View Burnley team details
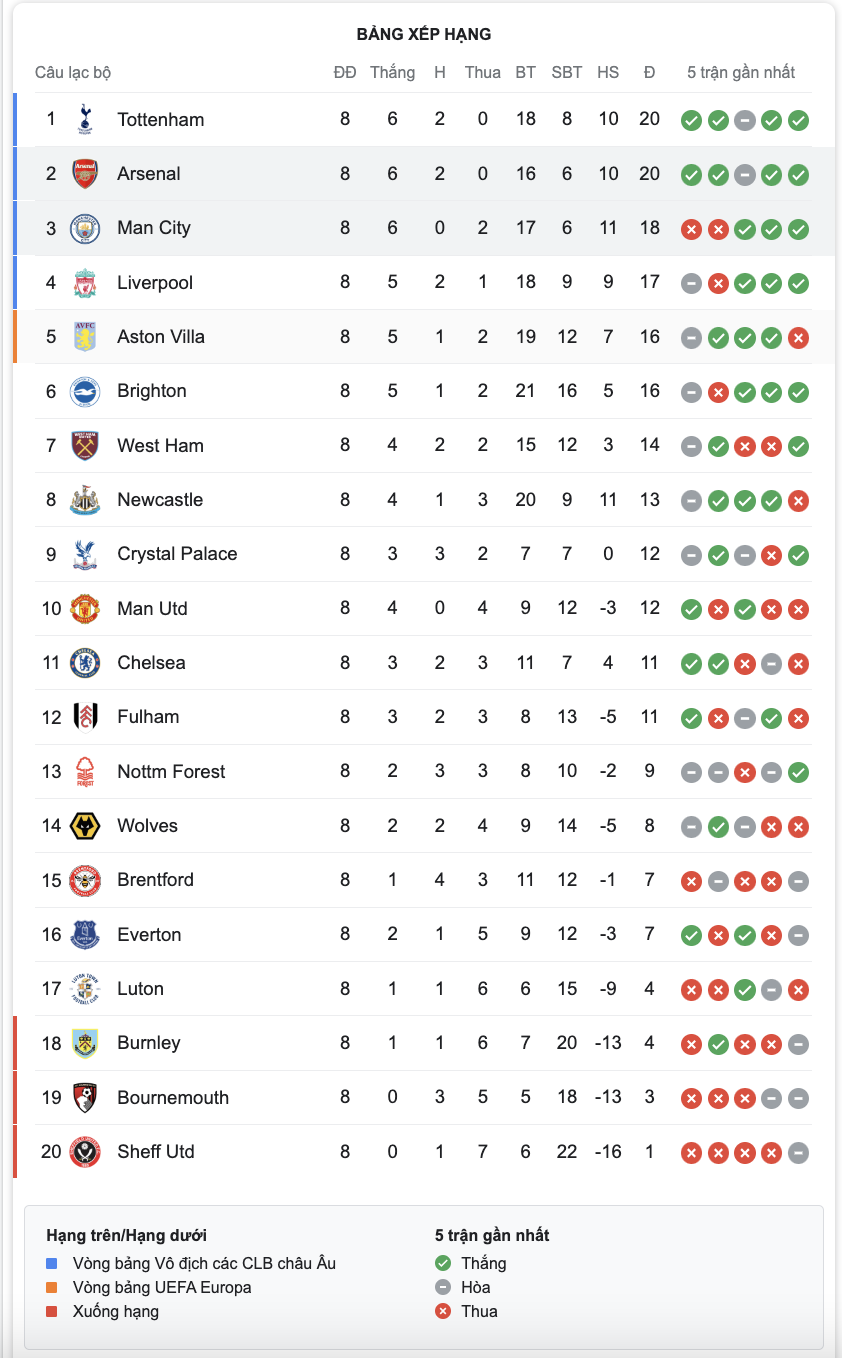The width and height of the screenshot is (842, 1358). pos(424,1043)
